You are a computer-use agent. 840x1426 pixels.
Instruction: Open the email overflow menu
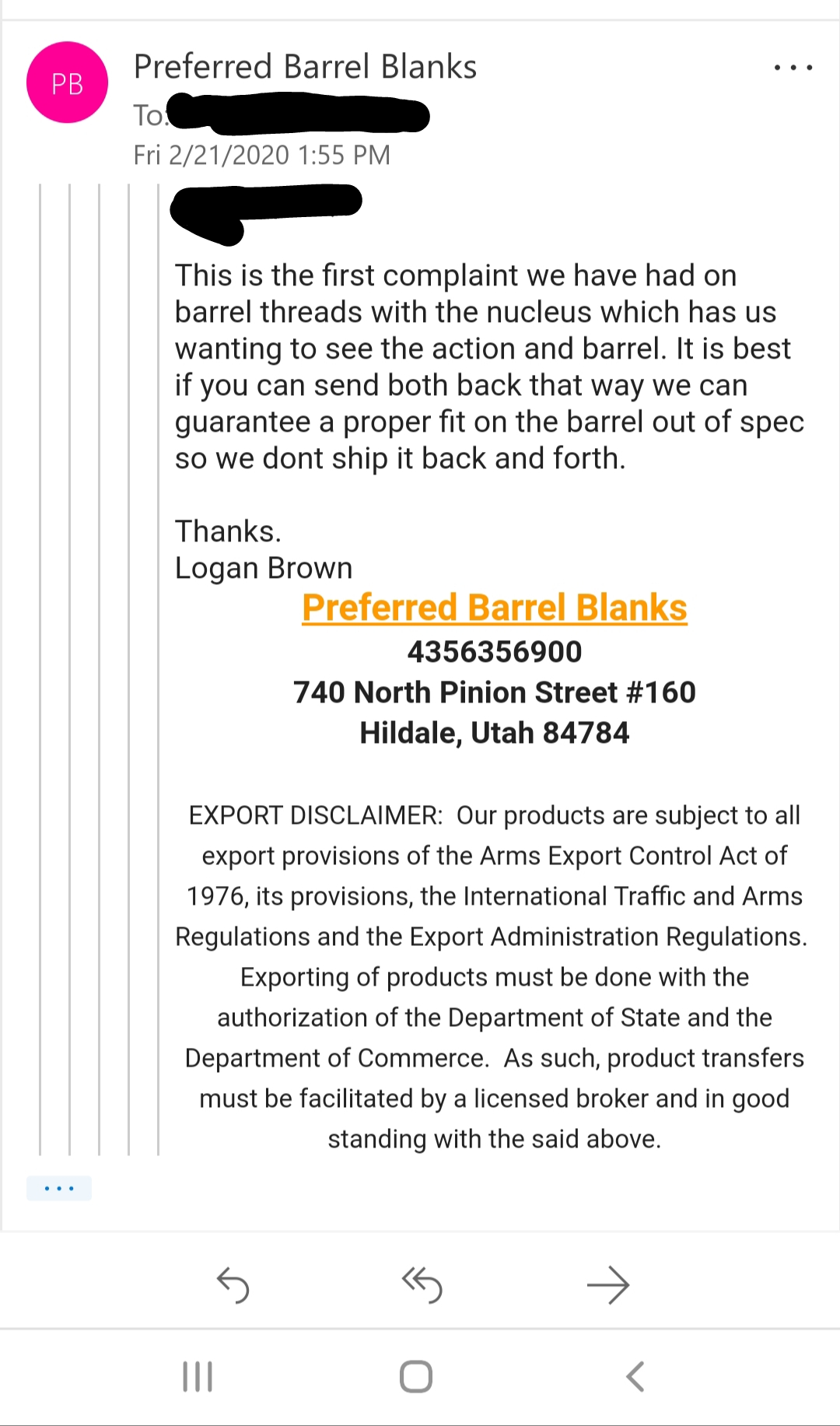(793, 68)
